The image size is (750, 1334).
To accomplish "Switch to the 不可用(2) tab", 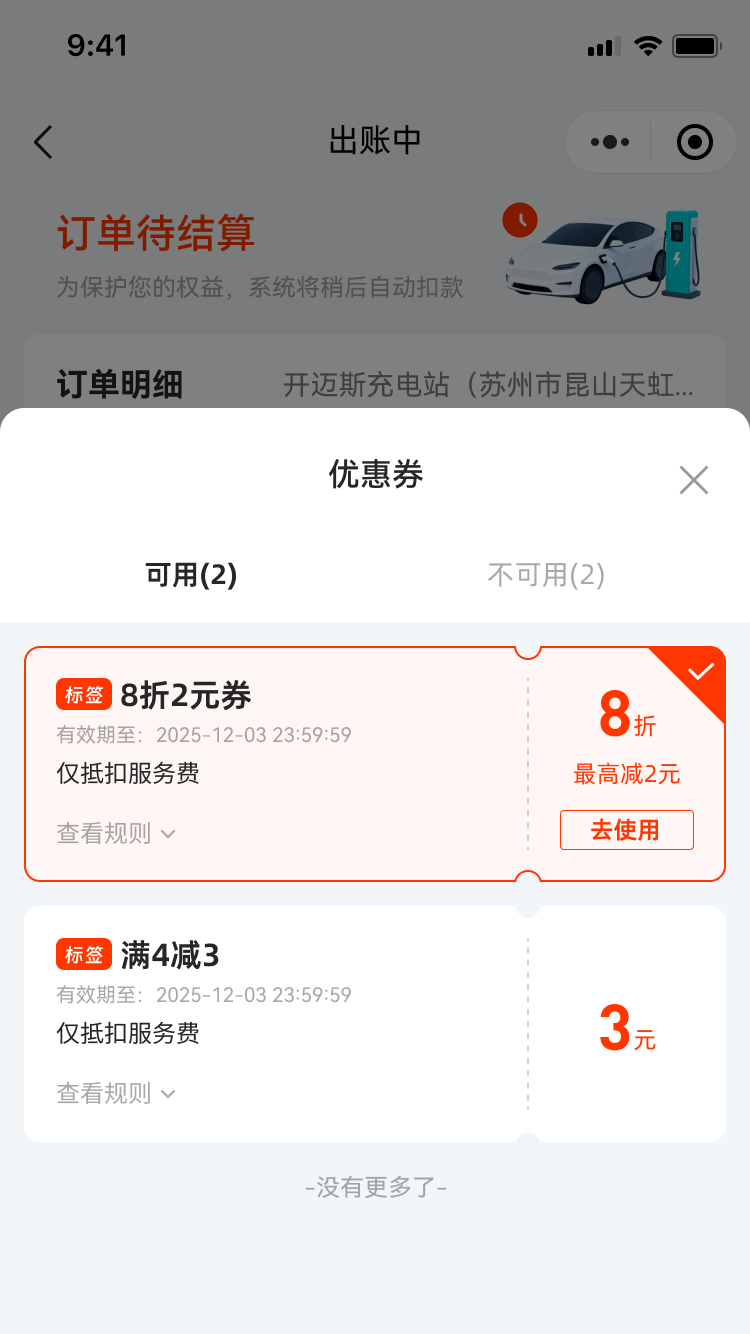I will click(x=546, y=575).
